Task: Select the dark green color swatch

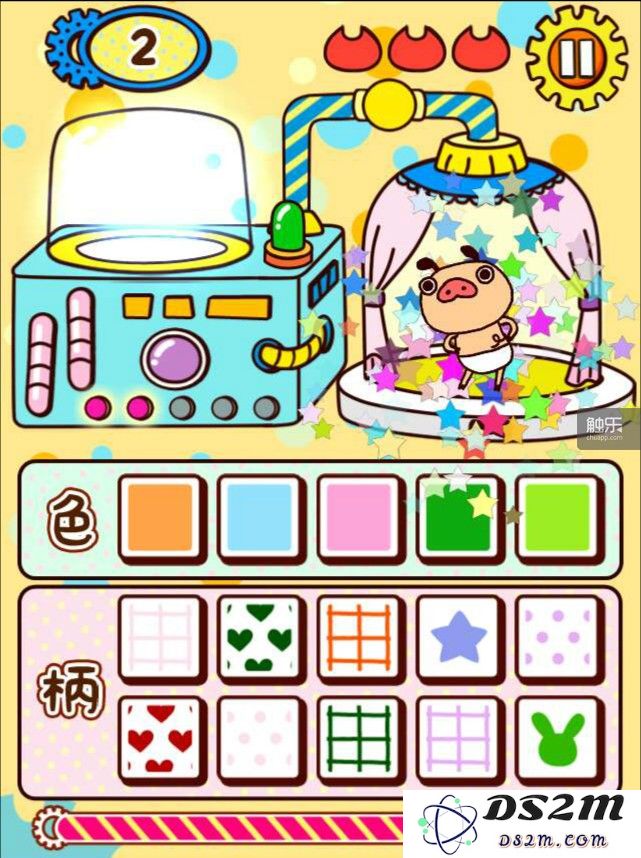Action: [x=459, y=517]
